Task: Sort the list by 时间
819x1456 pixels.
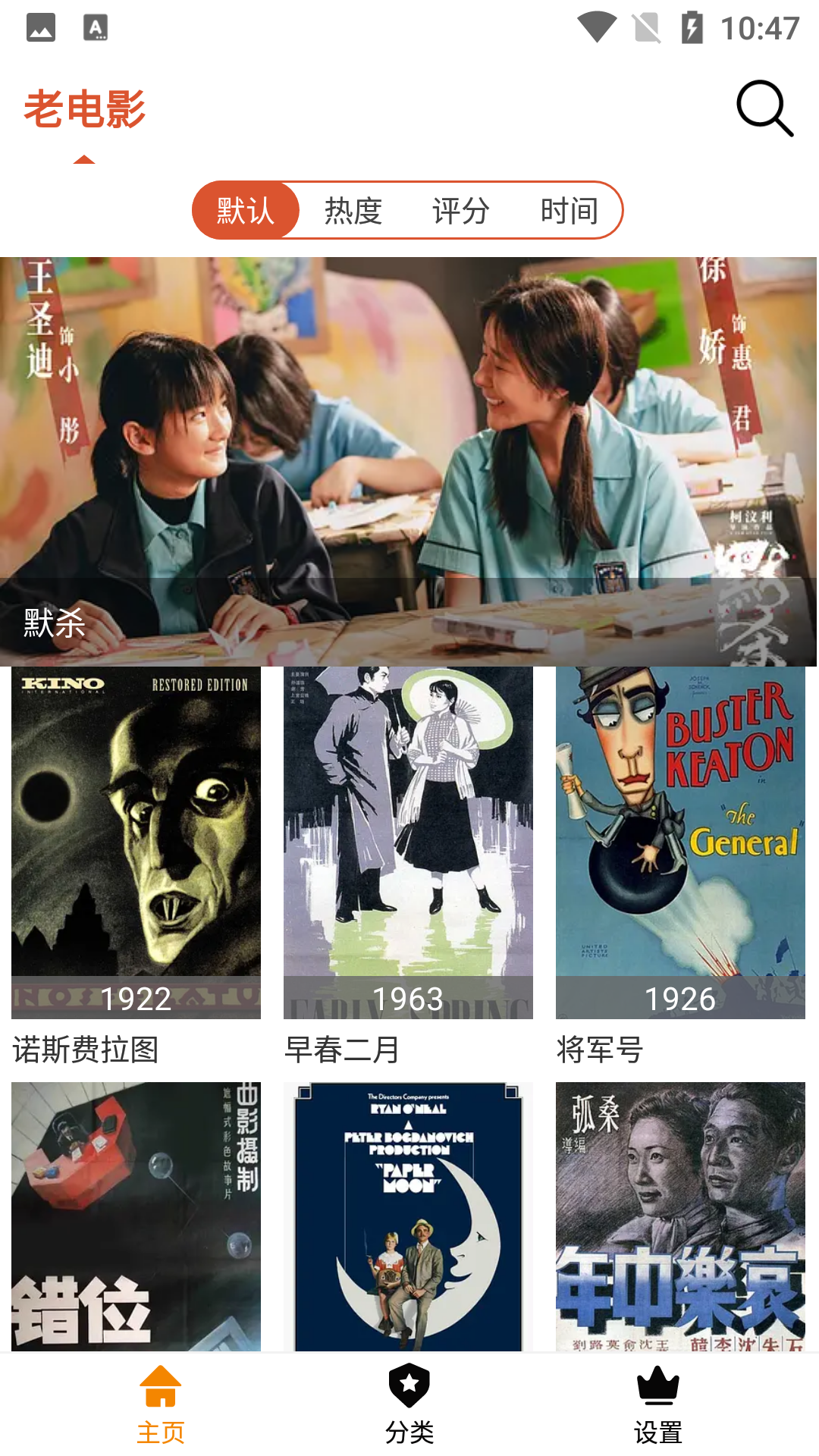Action: pos(569,210)
